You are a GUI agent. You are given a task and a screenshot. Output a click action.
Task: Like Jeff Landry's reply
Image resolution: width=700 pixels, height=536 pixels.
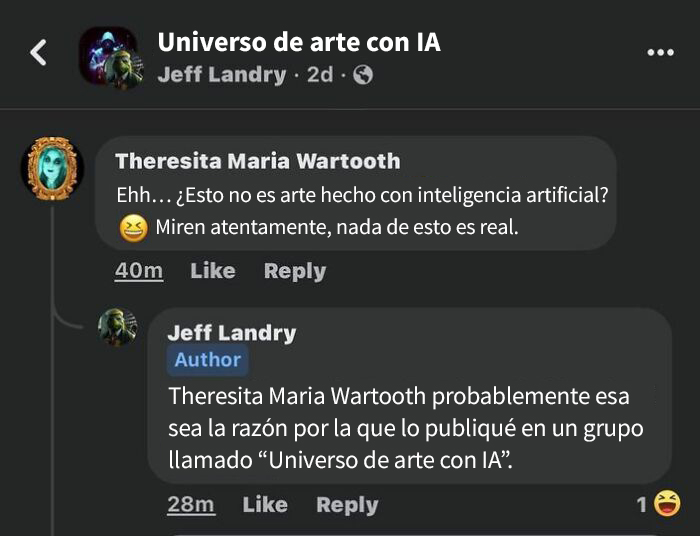coord(264,505)
